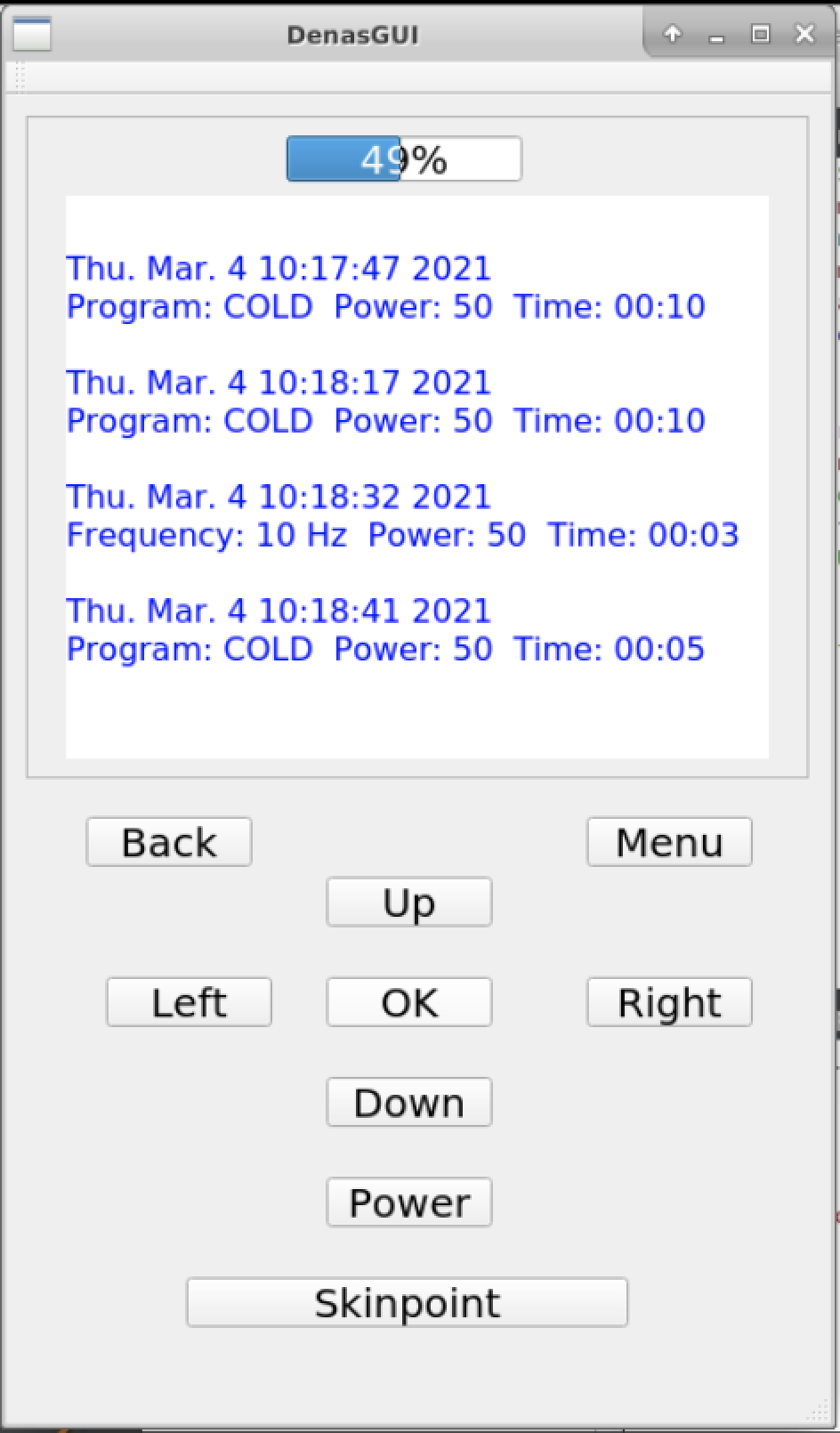
Task: Close the DenasGUI window
Action: pyautogui.click(x=804, y=35)
